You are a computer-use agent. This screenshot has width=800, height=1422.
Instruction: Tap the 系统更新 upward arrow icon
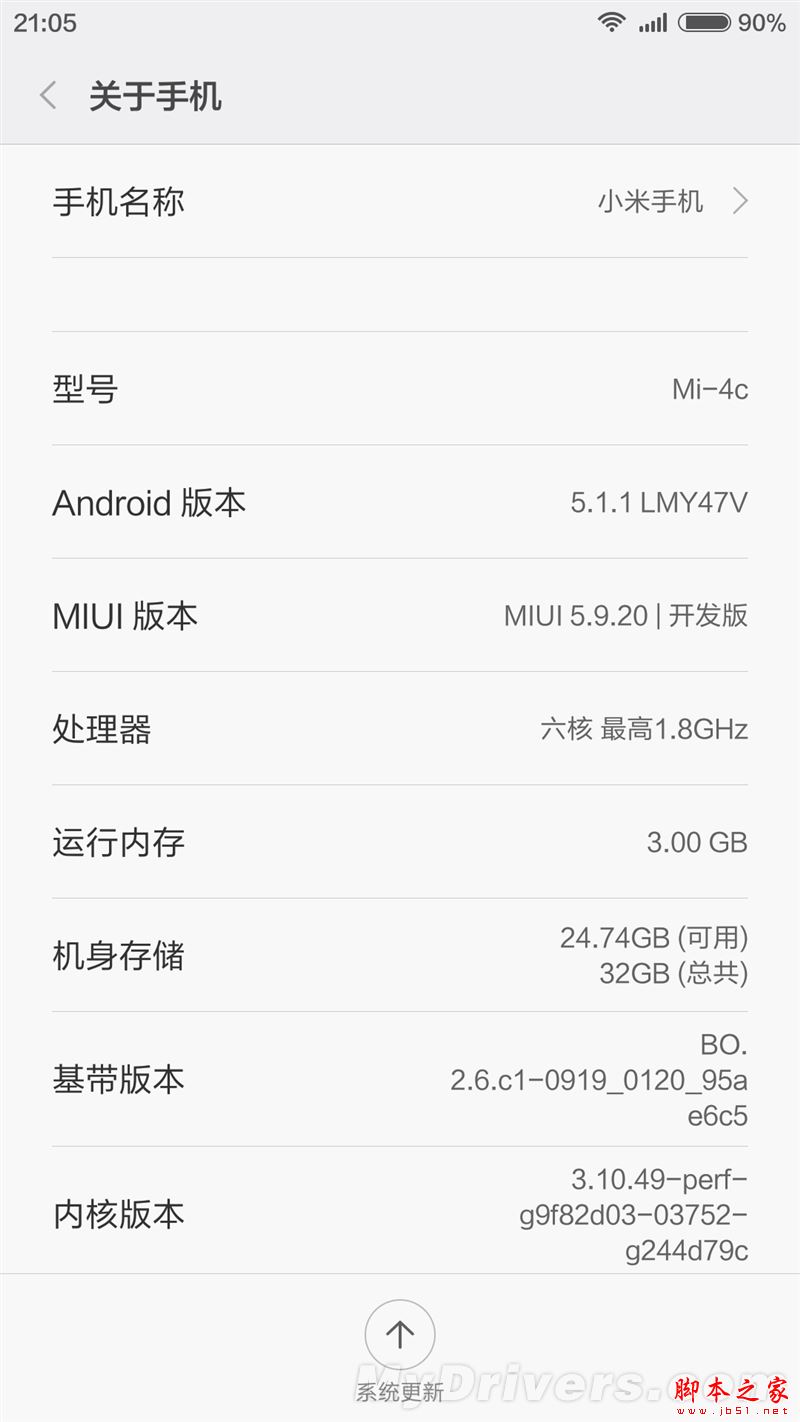[x=400, y=1335]
